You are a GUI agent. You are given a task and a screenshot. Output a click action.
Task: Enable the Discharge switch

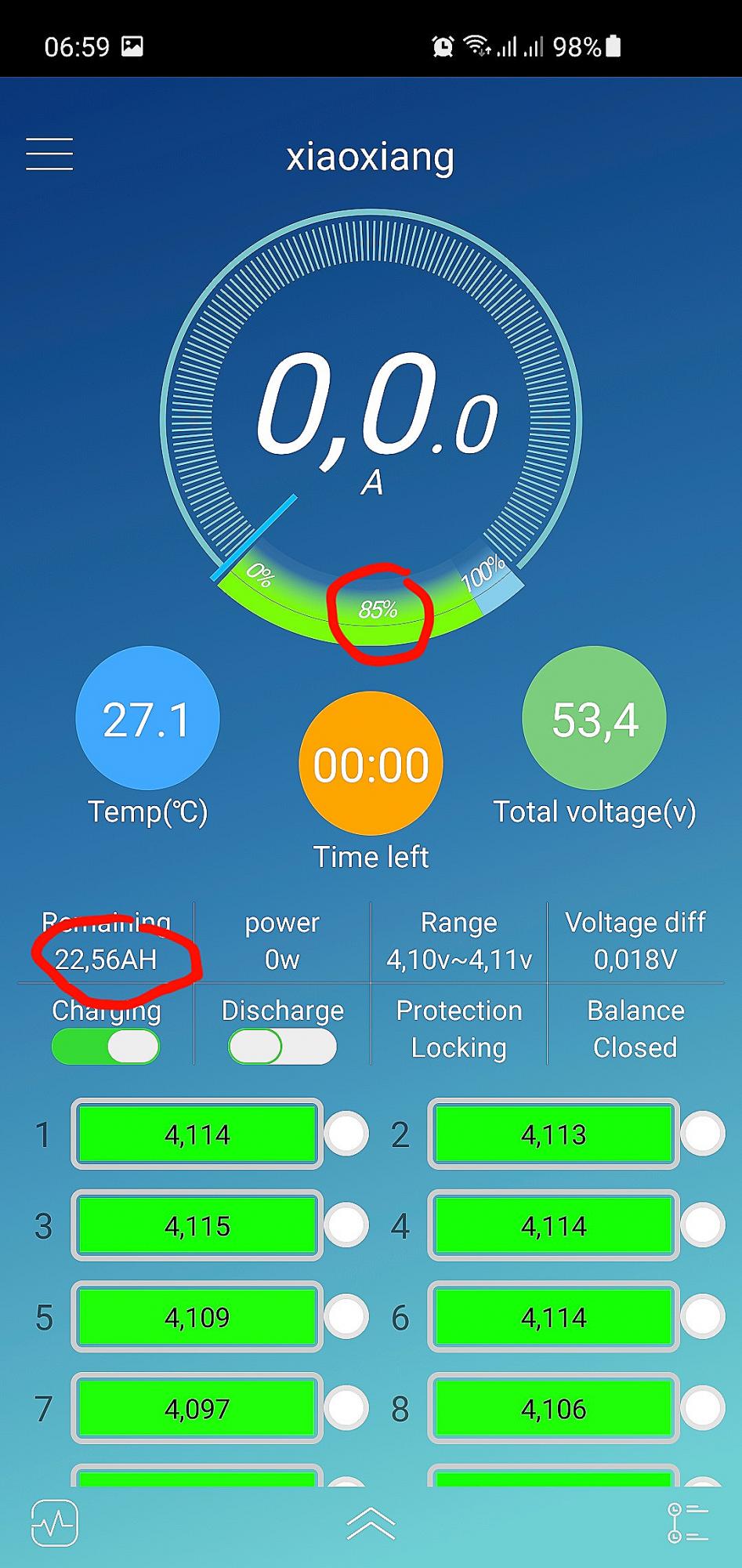pos(282,1047)
